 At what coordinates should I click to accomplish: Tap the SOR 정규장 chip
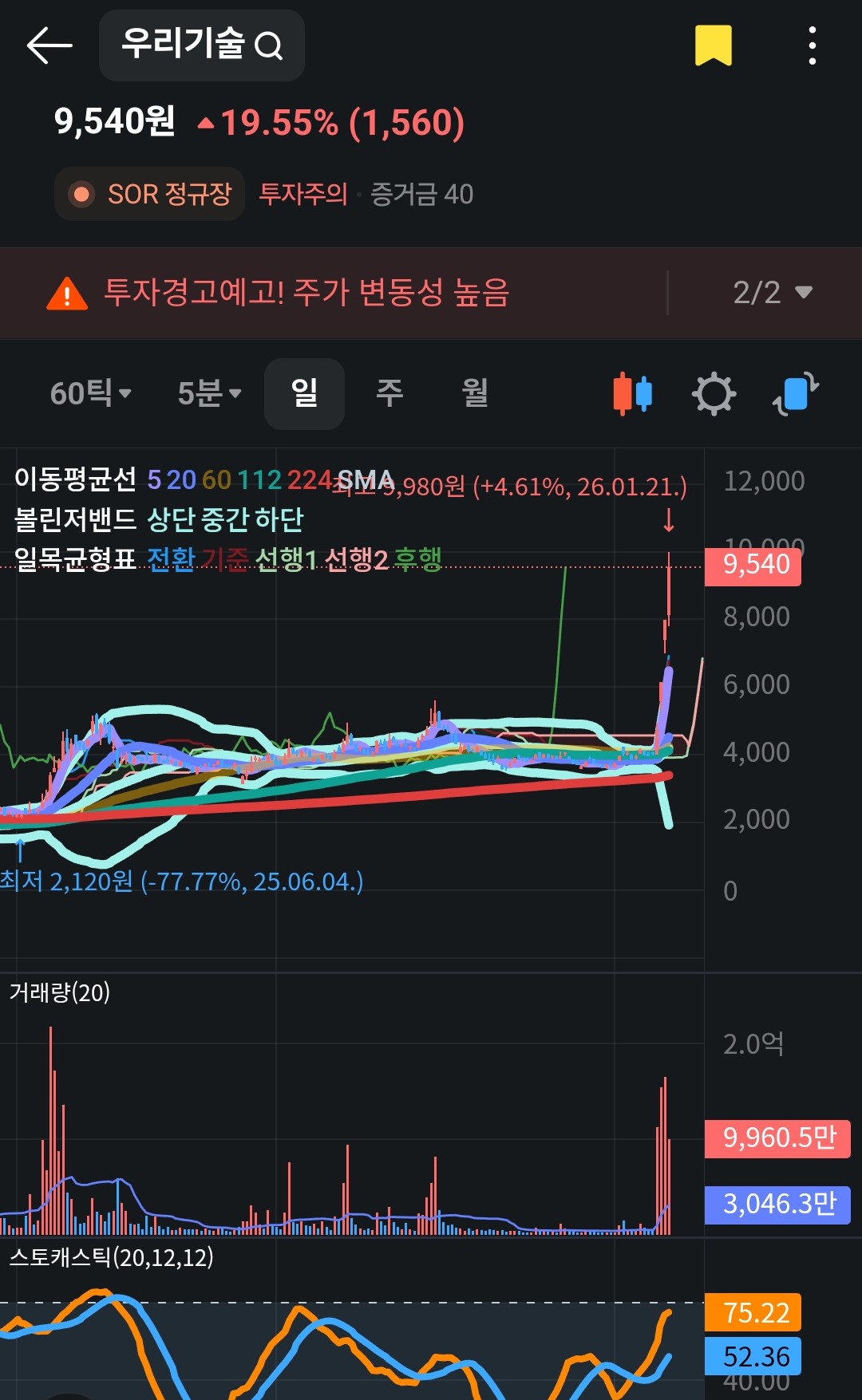click(149, 194)
